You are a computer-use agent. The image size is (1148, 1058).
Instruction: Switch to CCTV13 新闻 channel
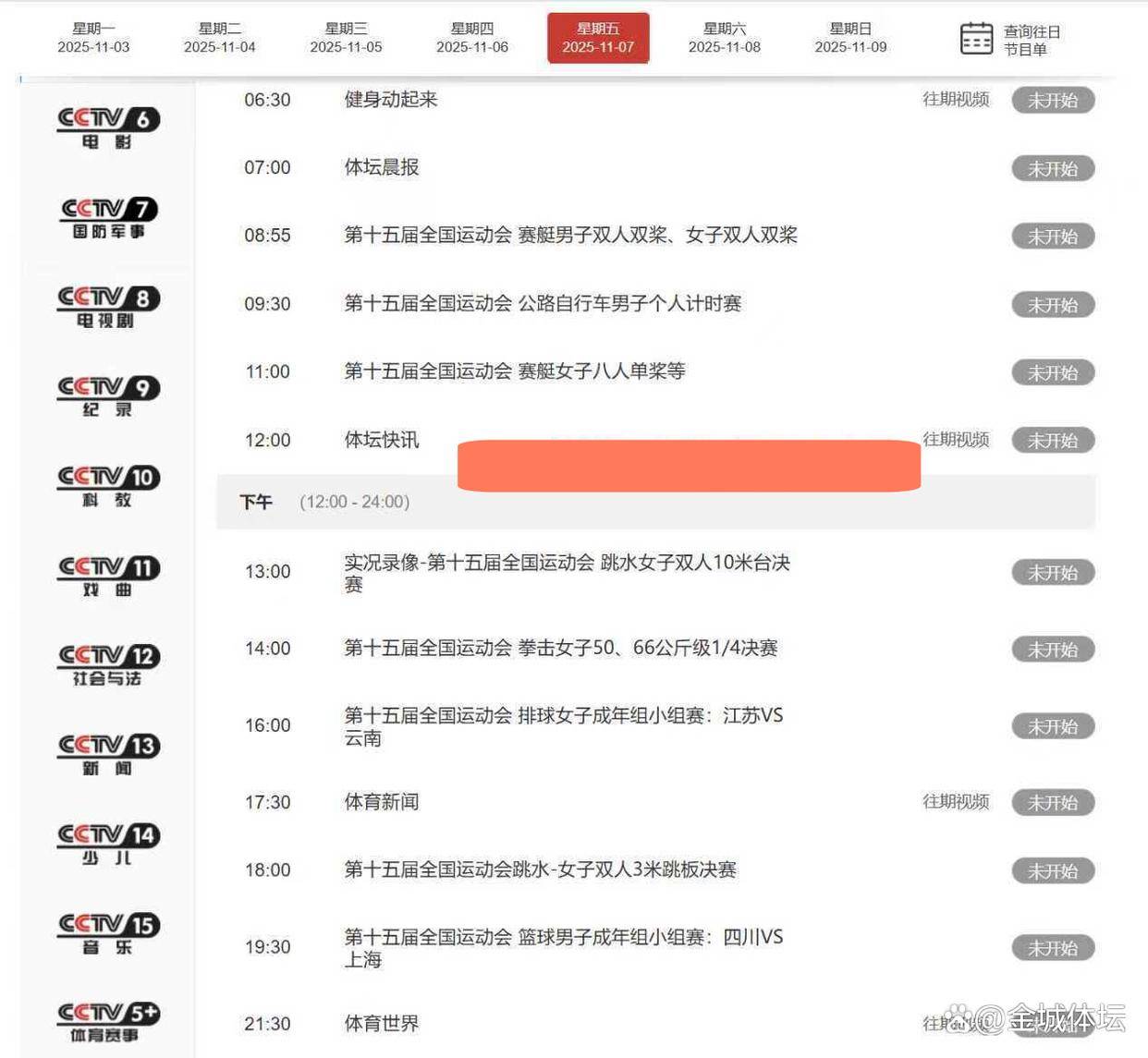pos(108,755)
